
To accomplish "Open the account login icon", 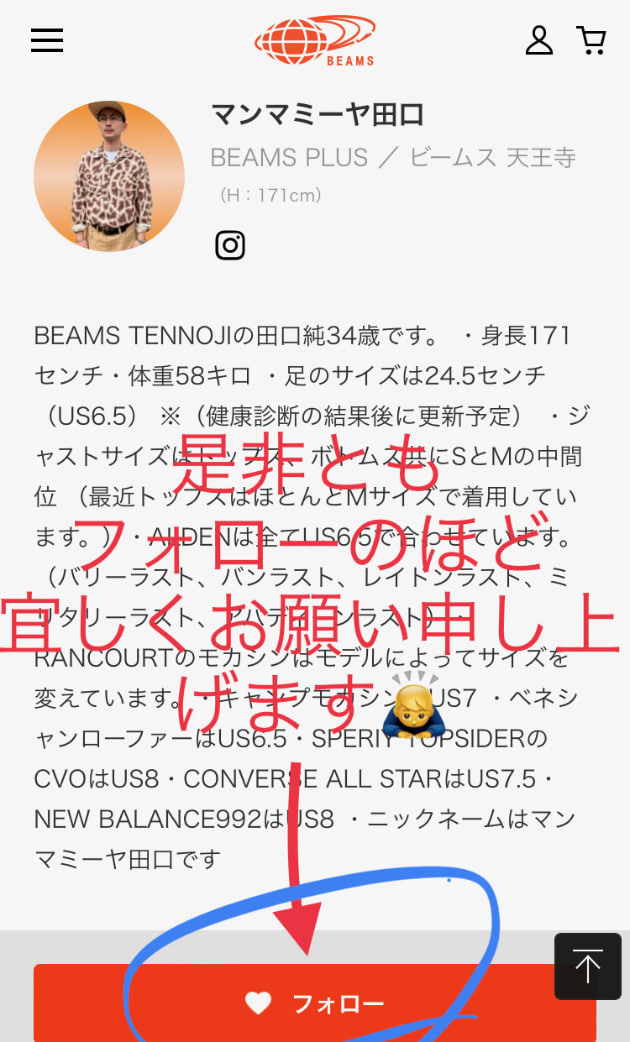I will (x=539, y=40).
